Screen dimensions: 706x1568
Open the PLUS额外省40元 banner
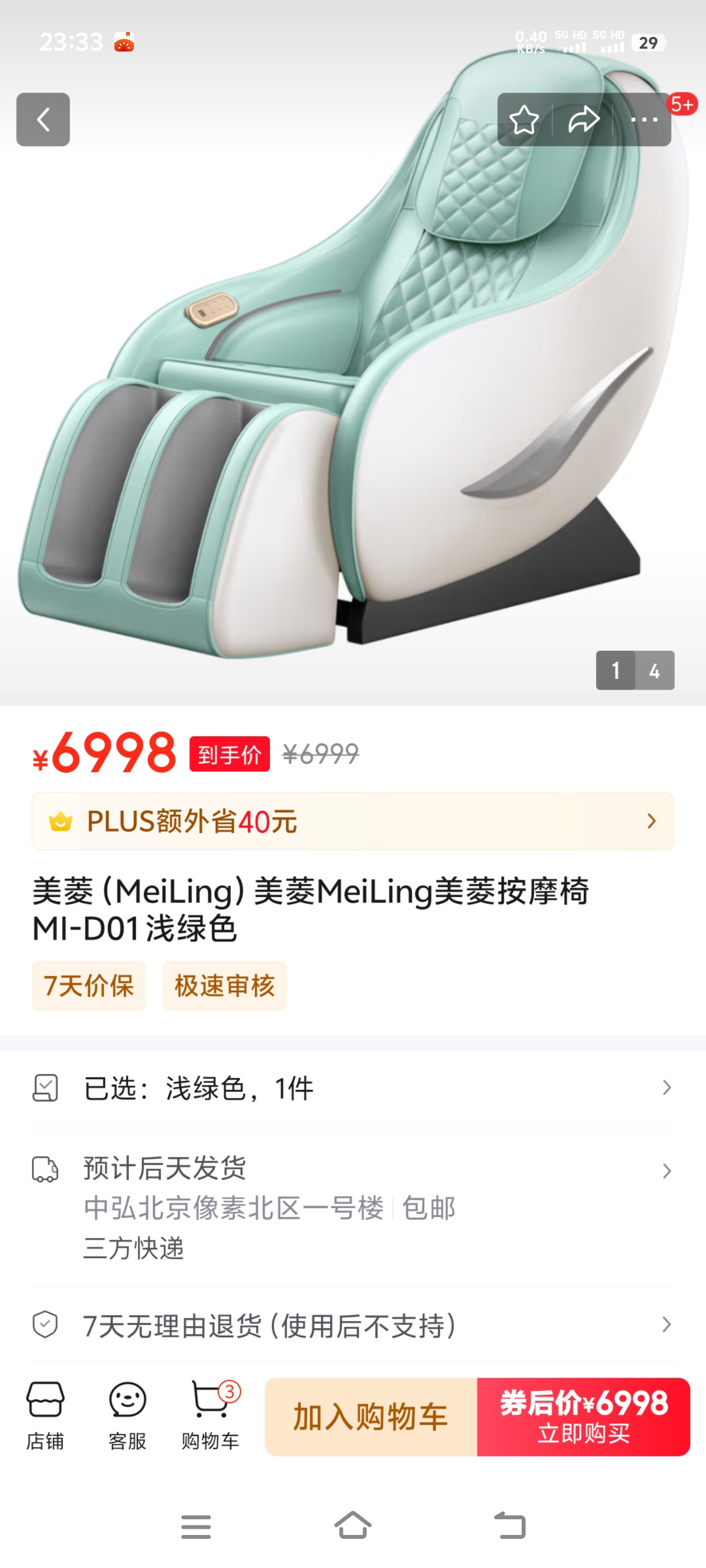coord(352,821)
